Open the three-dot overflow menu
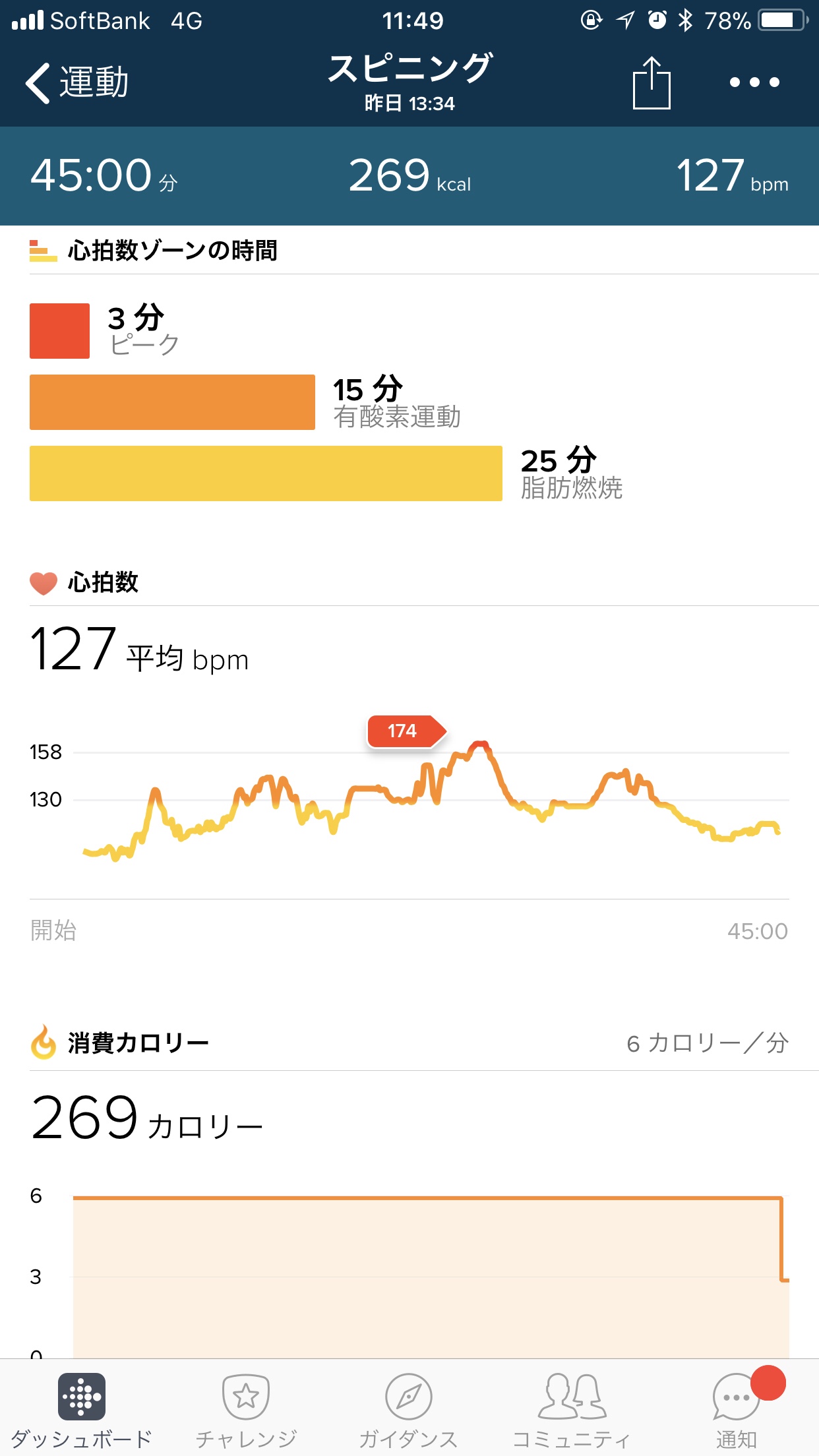This screenshot has width=819, height=1456. [x=754, y=82]
